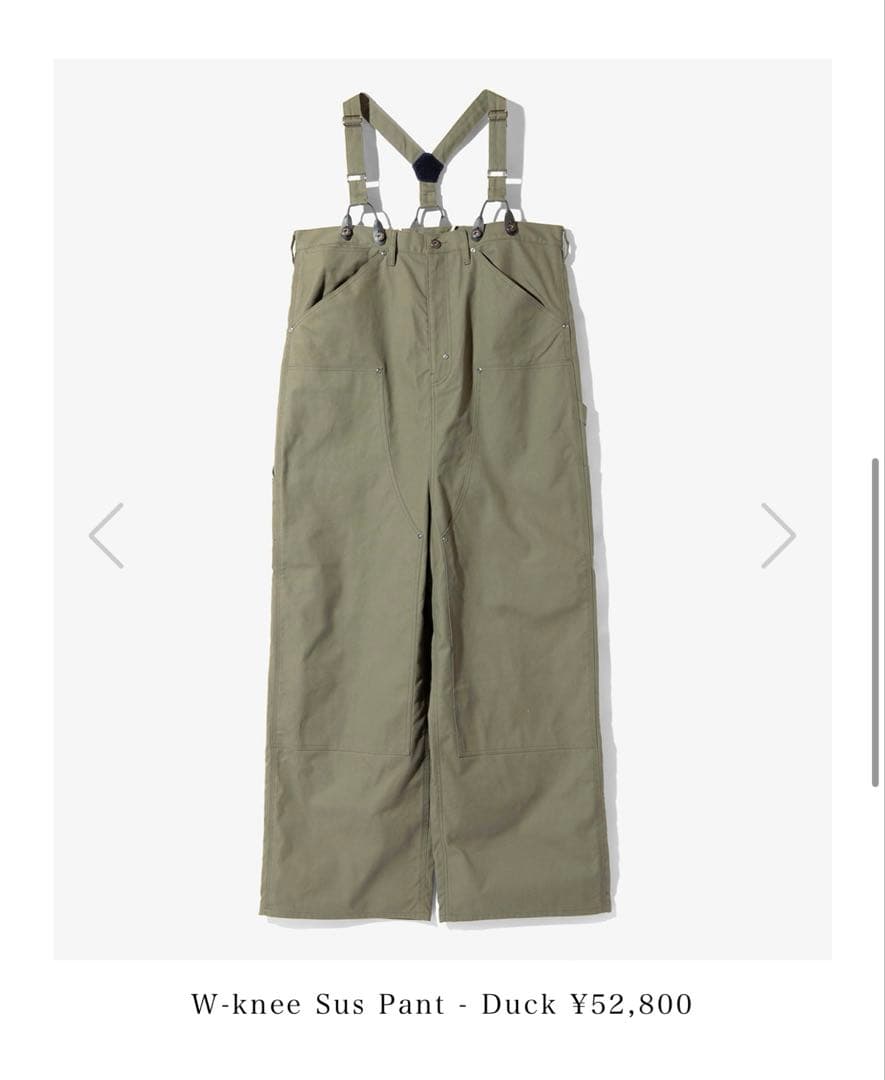Go to the previous product image
This screenshot has height=1080, width=885.
click(x=106, y=536)
